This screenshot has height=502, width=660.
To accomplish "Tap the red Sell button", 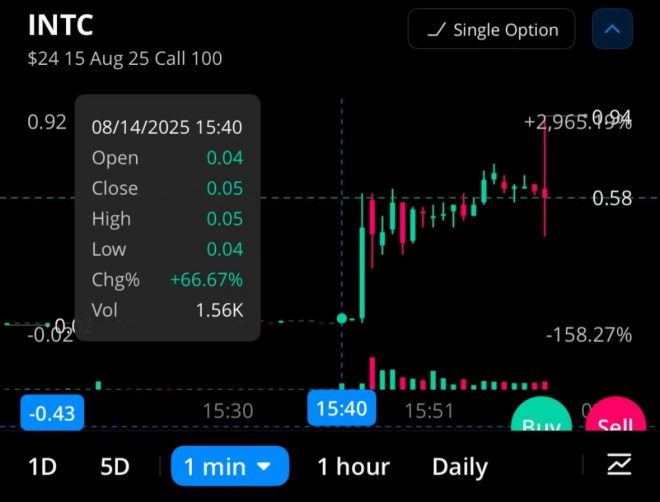I will 614,421.
